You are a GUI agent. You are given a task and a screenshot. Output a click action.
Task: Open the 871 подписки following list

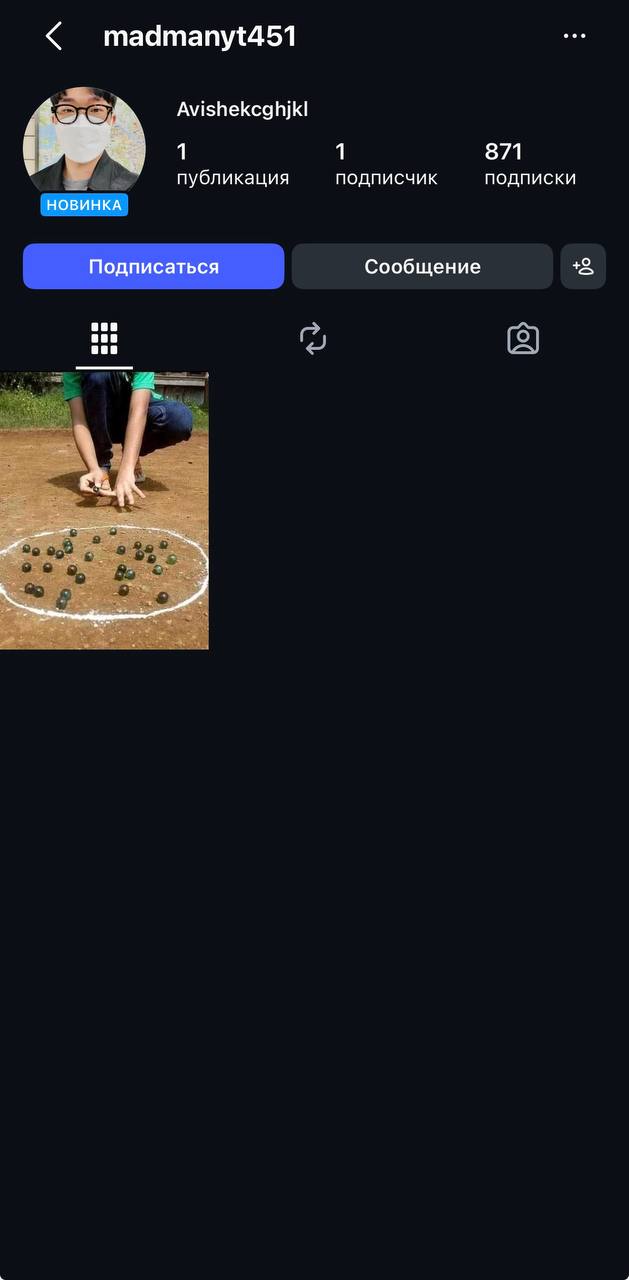pos(530,165)
